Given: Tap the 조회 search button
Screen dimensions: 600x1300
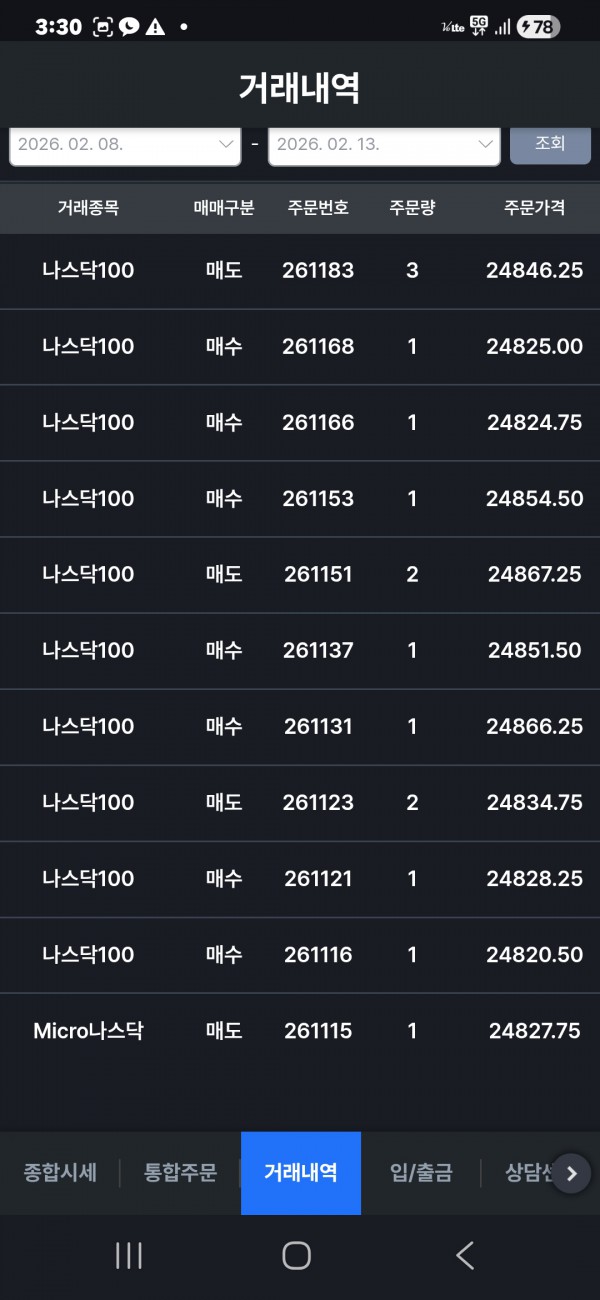Looking at the screenshot, I should [x=550, y=144].
